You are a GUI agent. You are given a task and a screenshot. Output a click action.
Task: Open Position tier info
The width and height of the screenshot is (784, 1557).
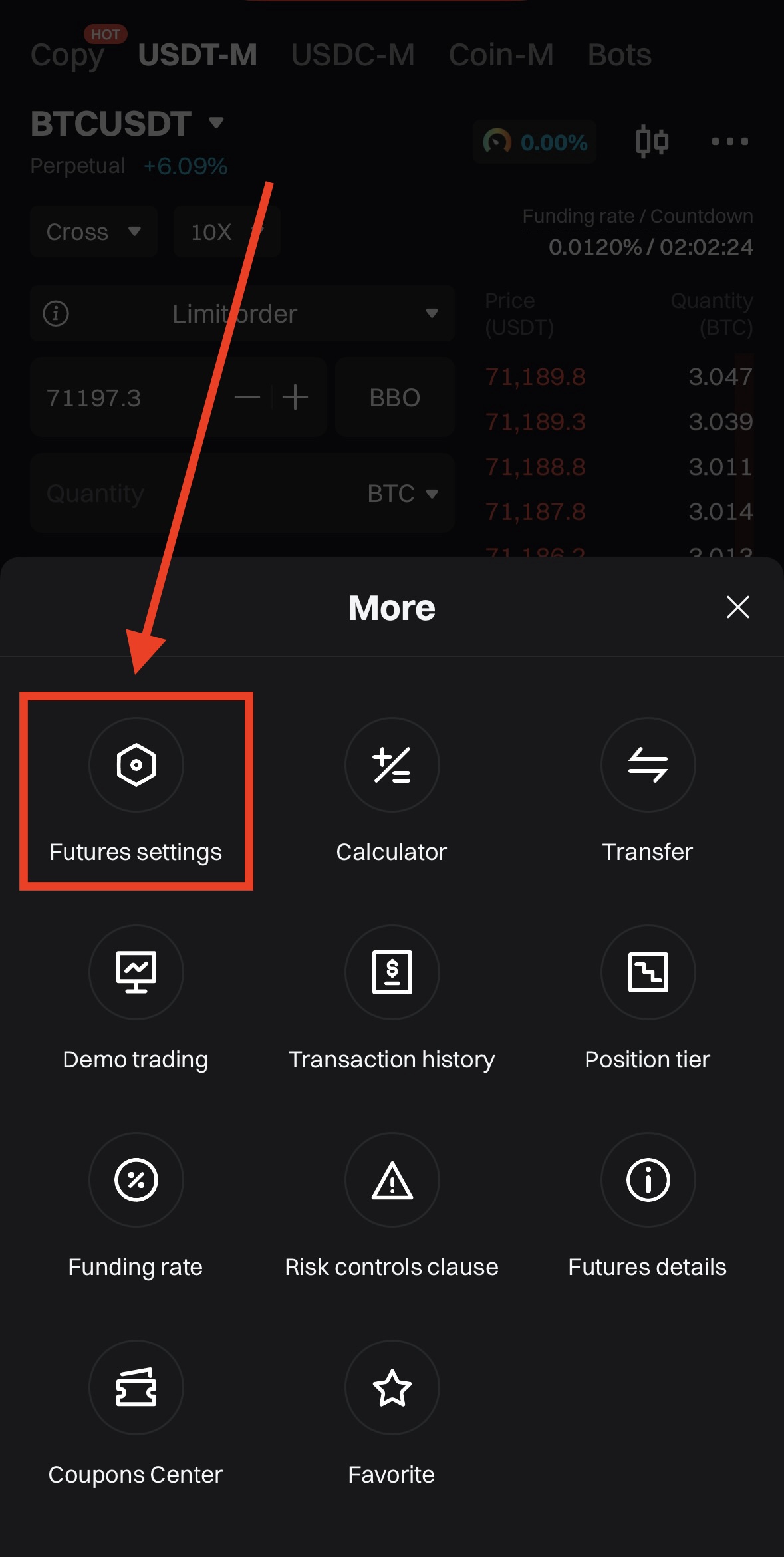(648, 972)
